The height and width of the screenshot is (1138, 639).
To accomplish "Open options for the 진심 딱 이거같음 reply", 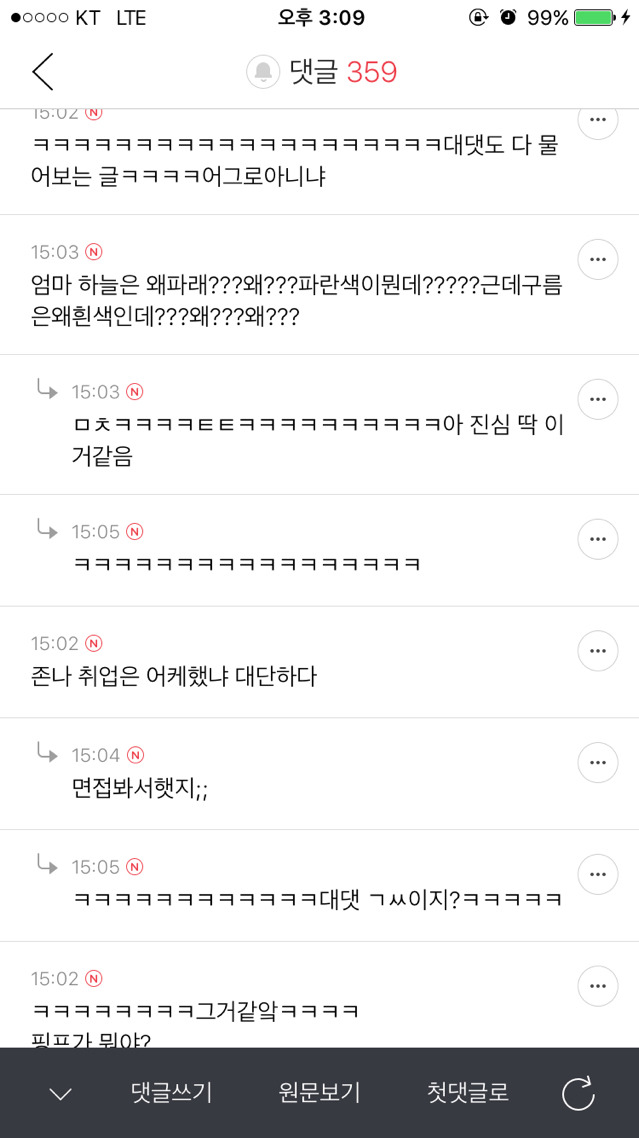I will tap(597, 400).
